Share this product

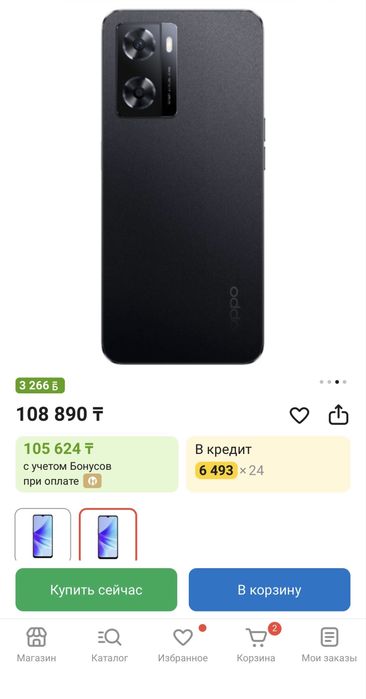click(338, 415)
